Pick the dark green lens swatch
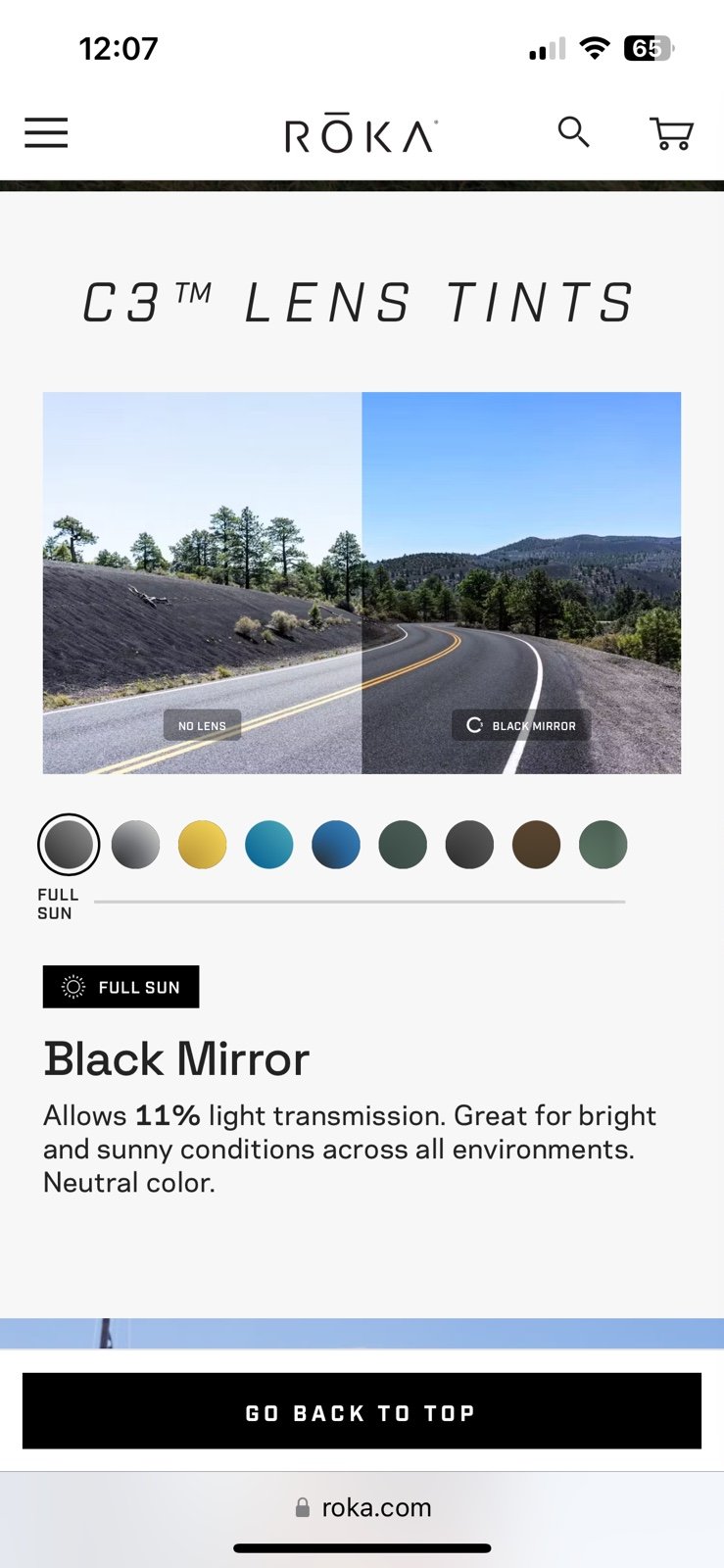Viewport: 724px width, 1568px height. pyautogui.click(x=403, y=845)
